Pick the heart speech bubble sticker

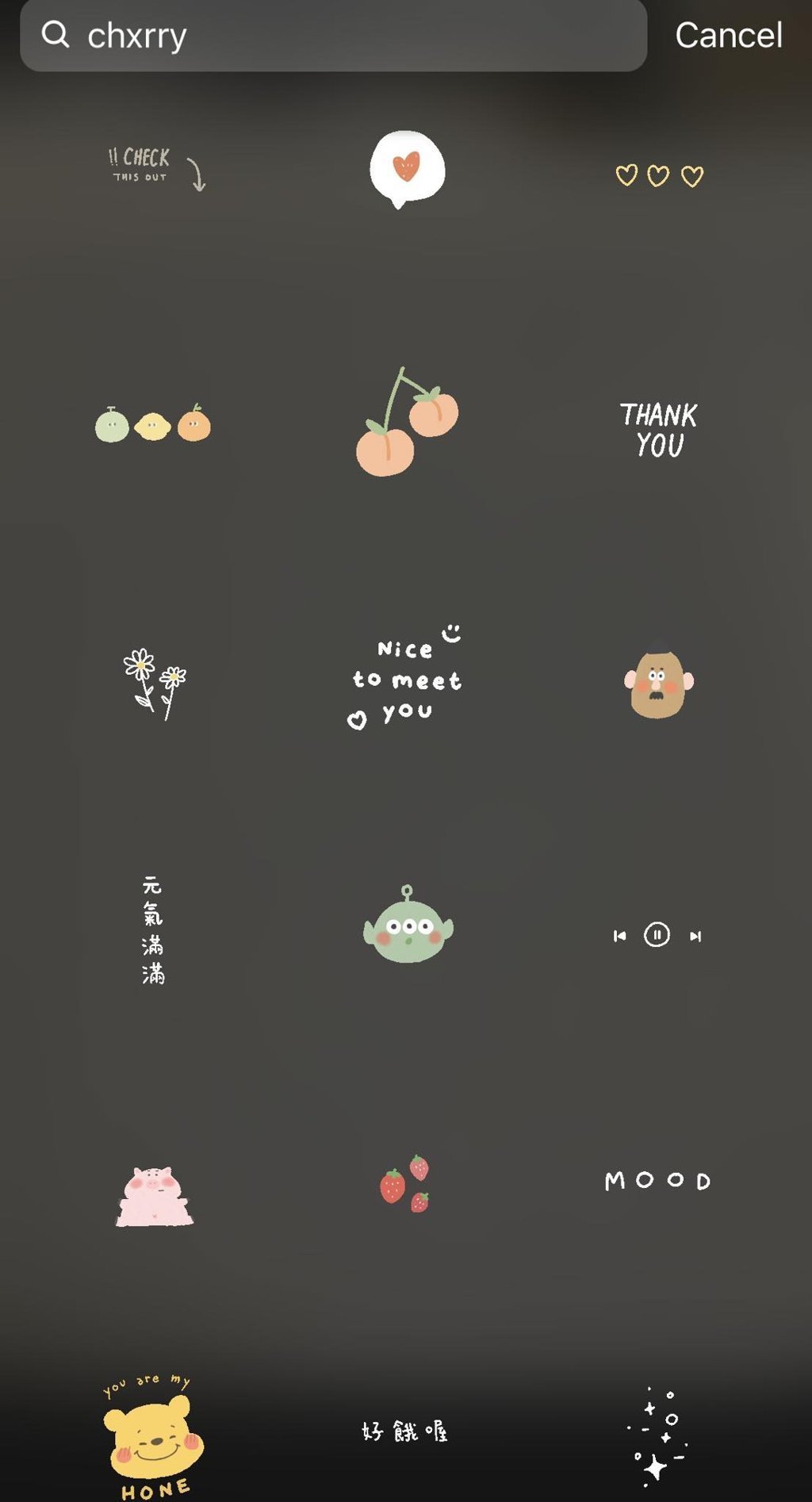407,169
